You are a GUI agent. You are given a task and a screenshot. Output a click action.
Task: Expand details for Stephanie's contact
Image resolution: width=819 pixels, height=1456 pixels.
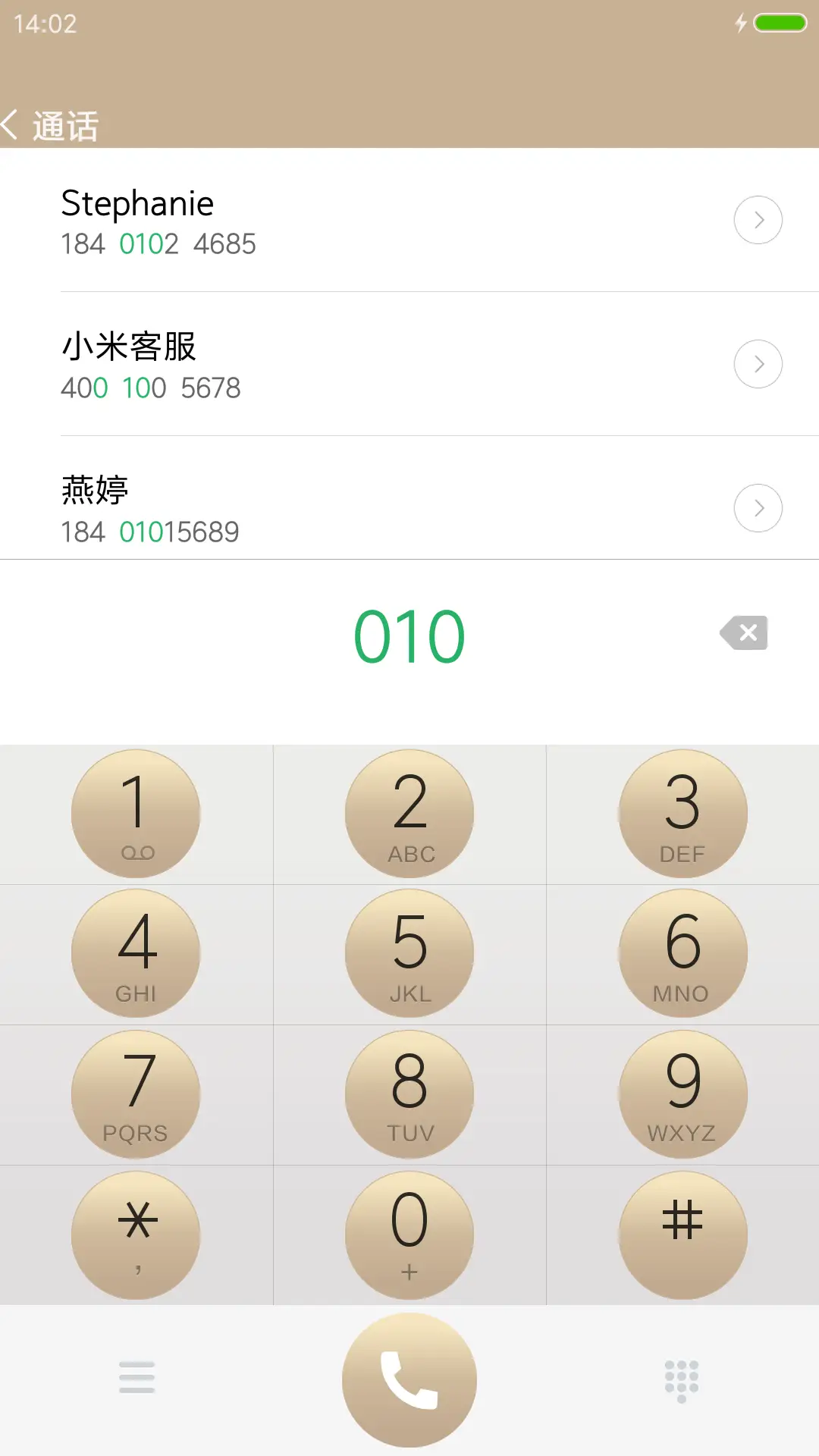pos(758,220)
